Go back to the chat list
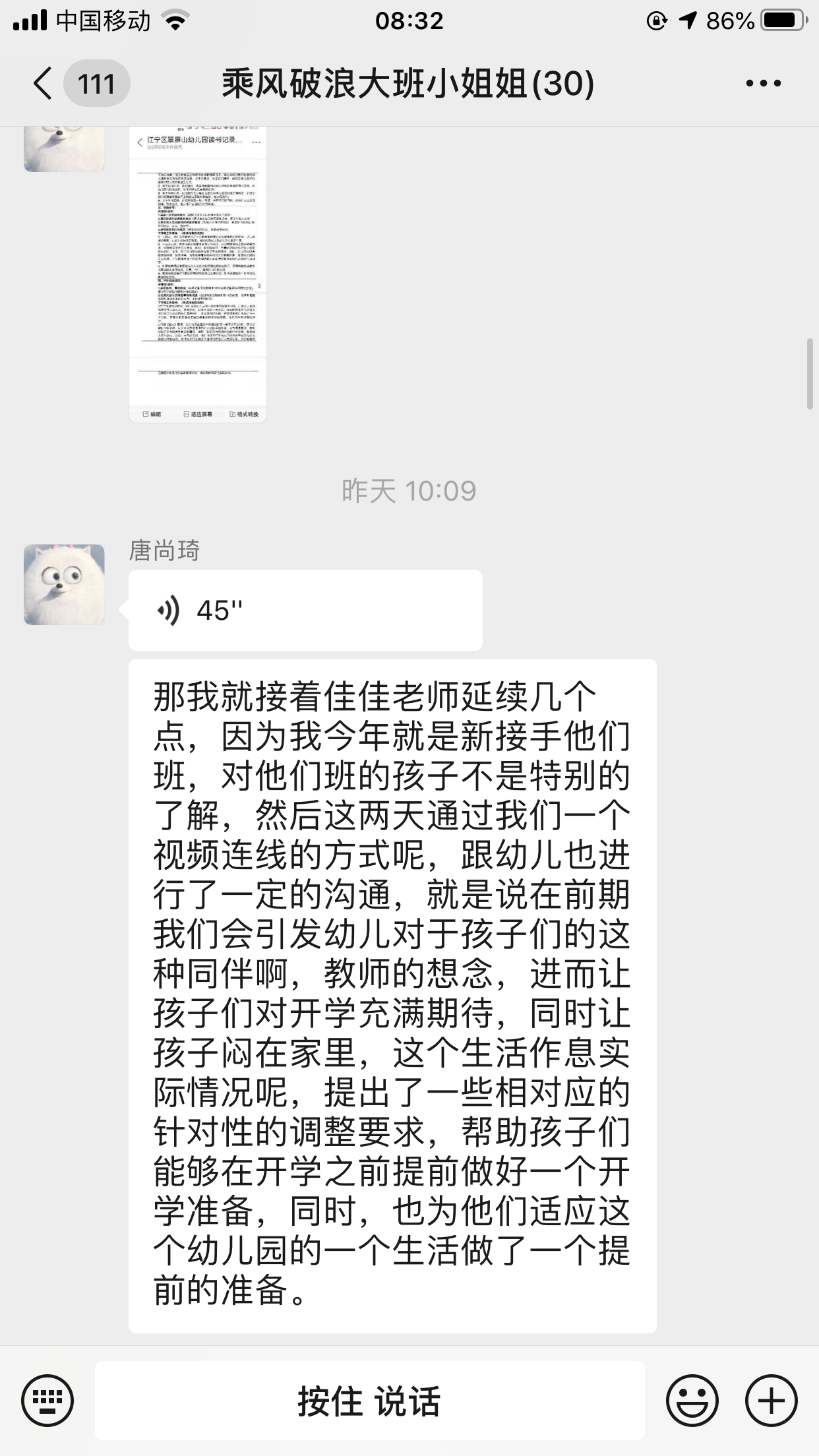Screen dimensions: 819x1456 tap(44, 84)
